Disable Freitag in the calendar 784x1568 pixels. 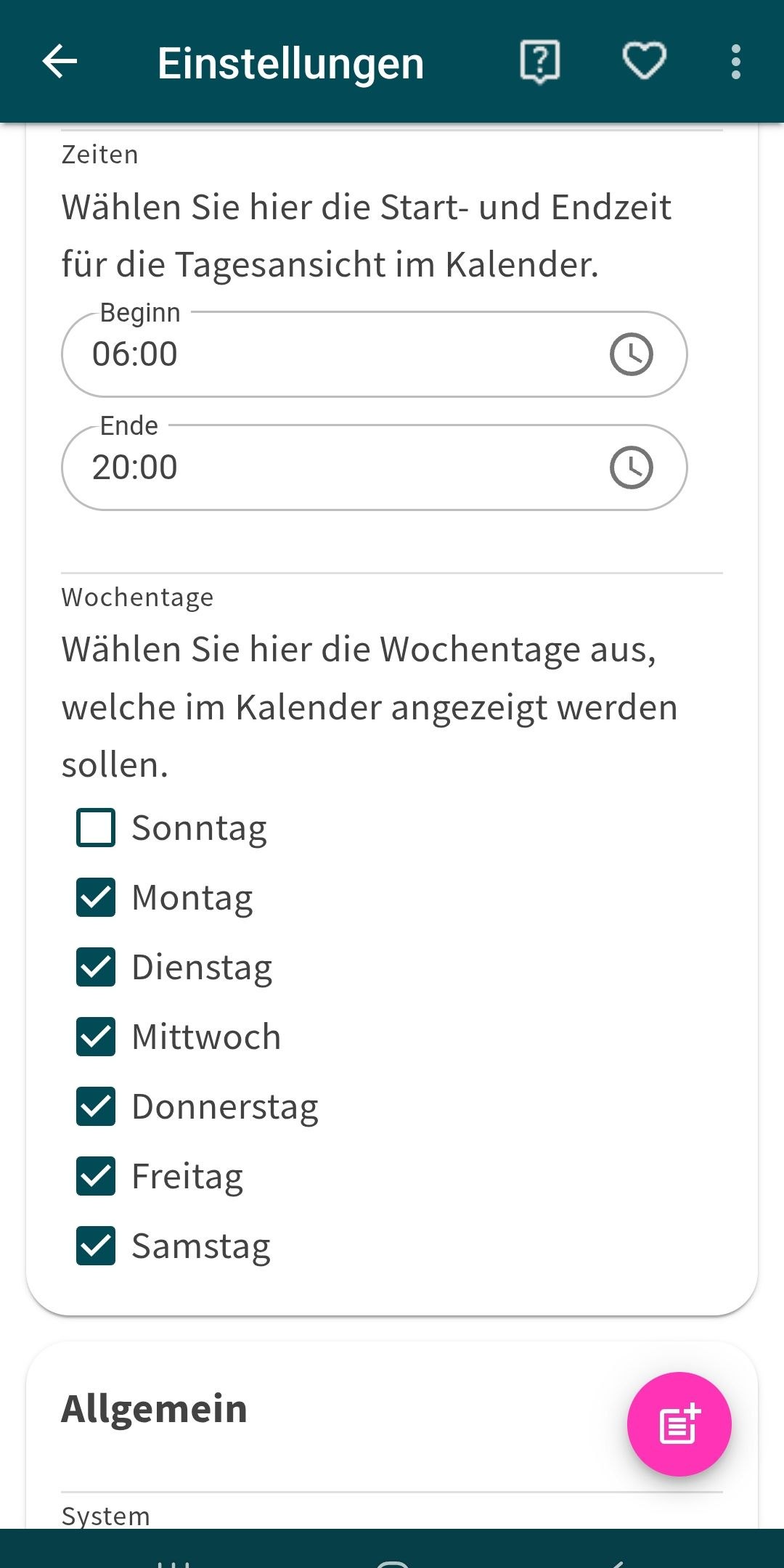click(96, 1176)
